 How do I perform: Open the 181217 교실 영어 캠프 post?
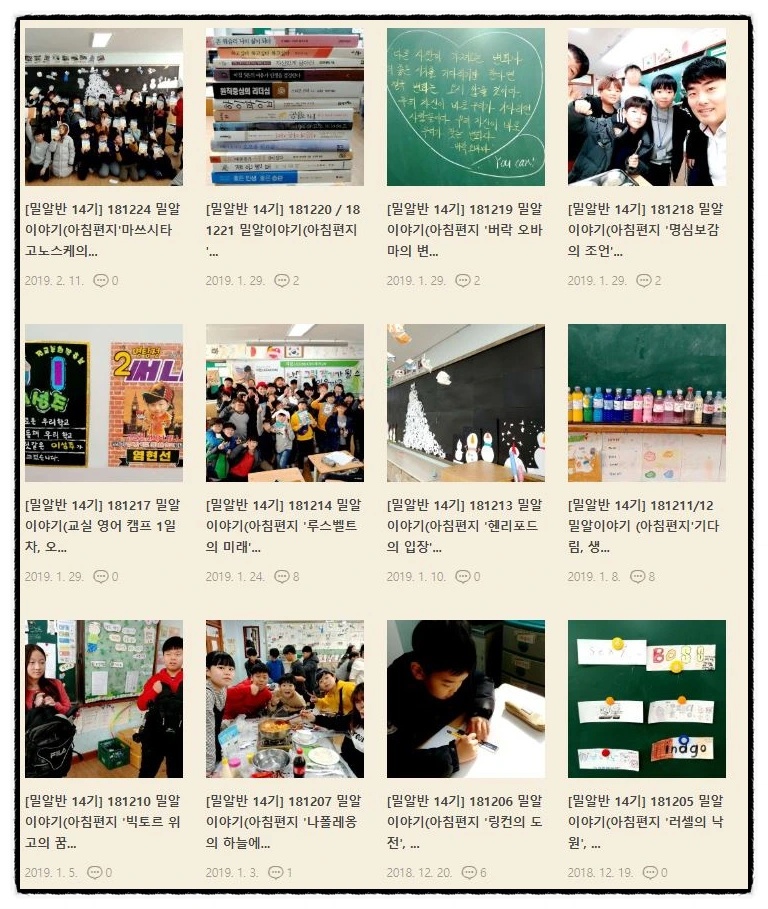103,526
